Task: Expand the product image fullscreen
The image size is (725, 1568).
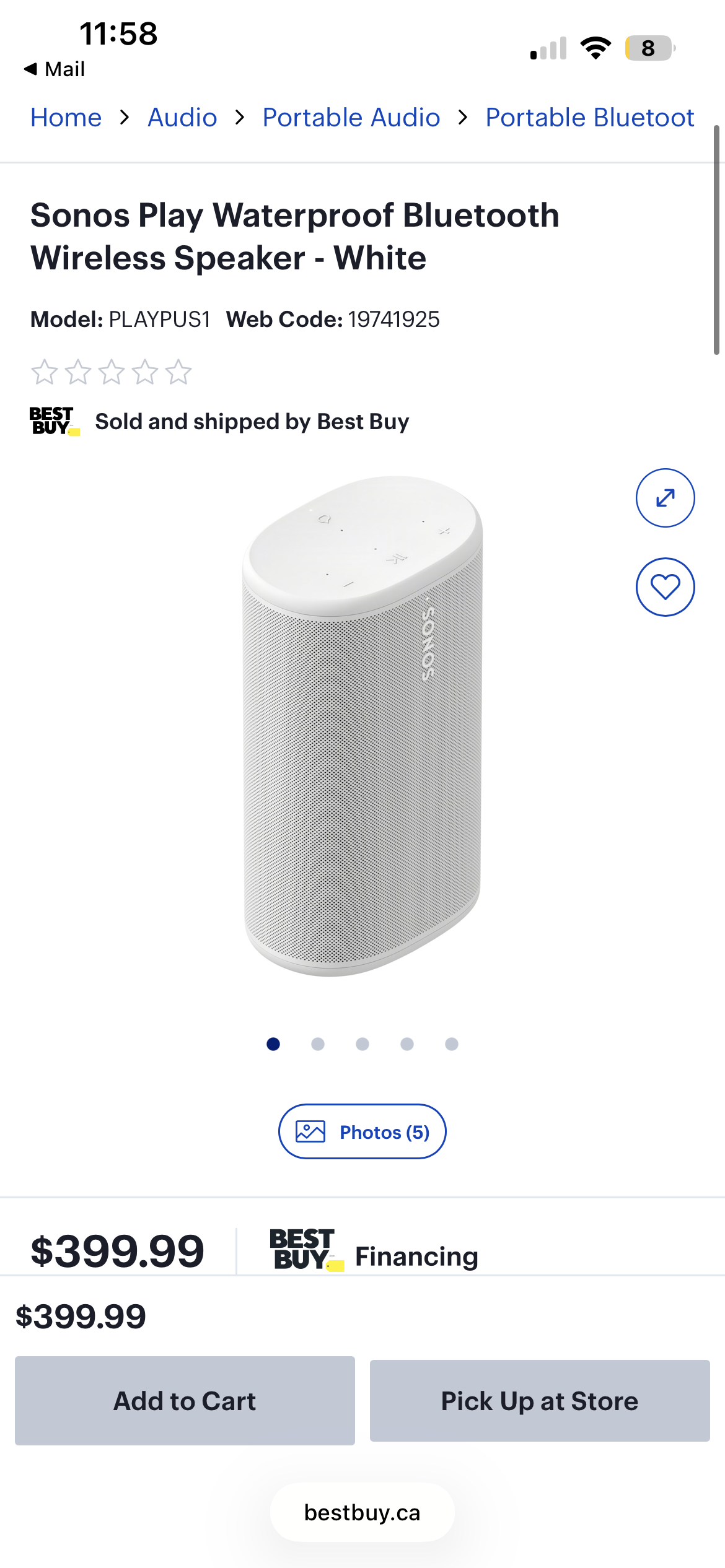Action: [x=665, y=498]
